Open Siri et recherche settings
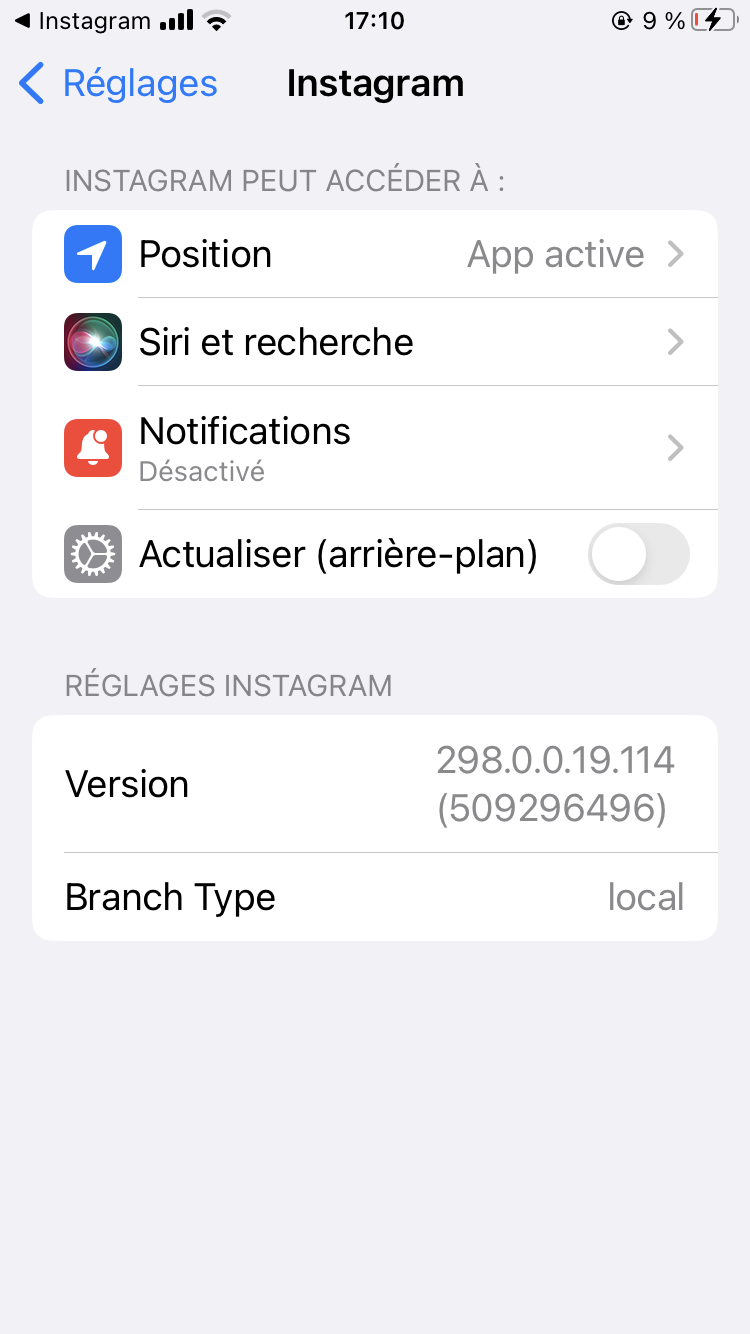 point(375,342)
